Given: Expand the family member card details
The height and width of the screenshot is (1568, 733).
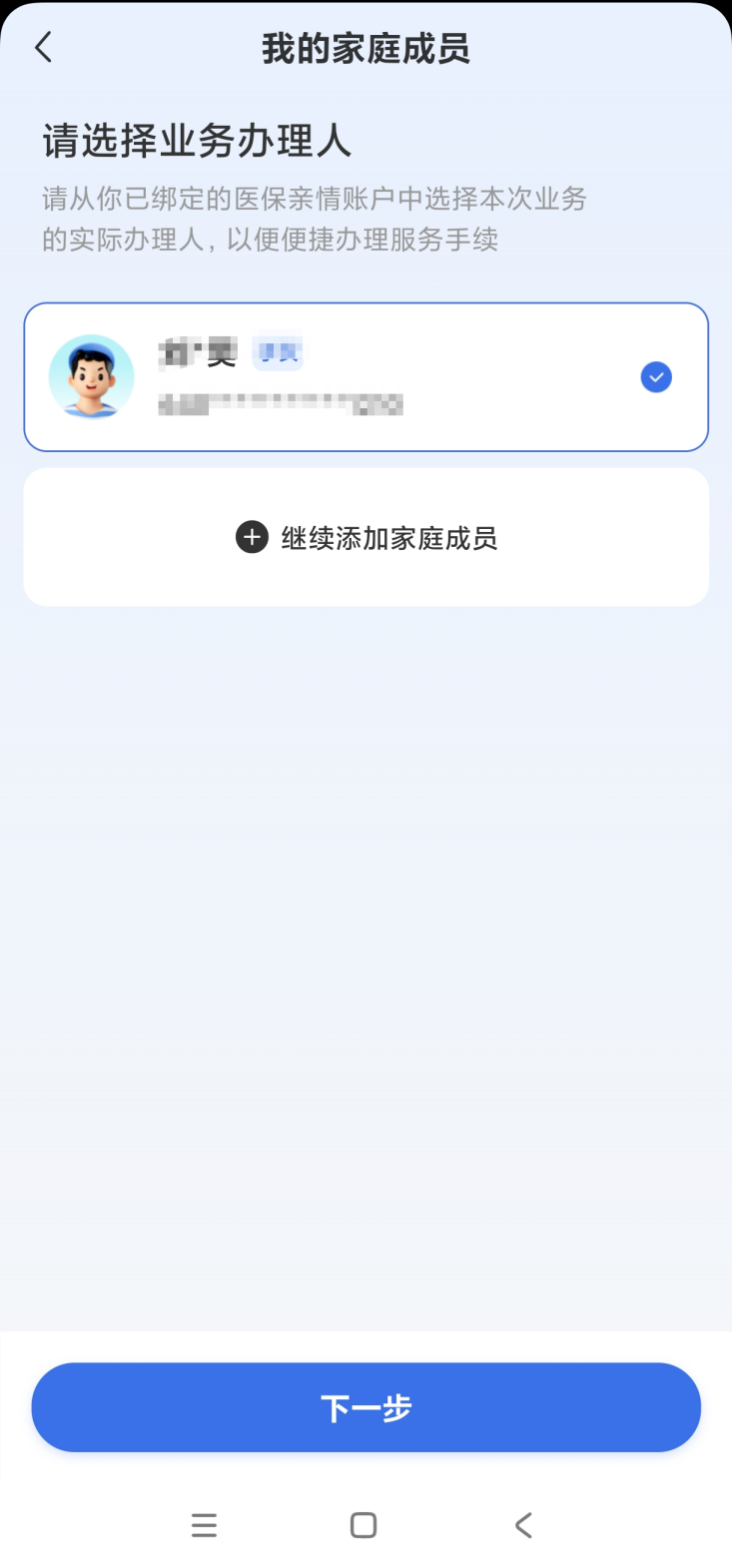Looking at the screenshot, I should click(x=366, y=376).
